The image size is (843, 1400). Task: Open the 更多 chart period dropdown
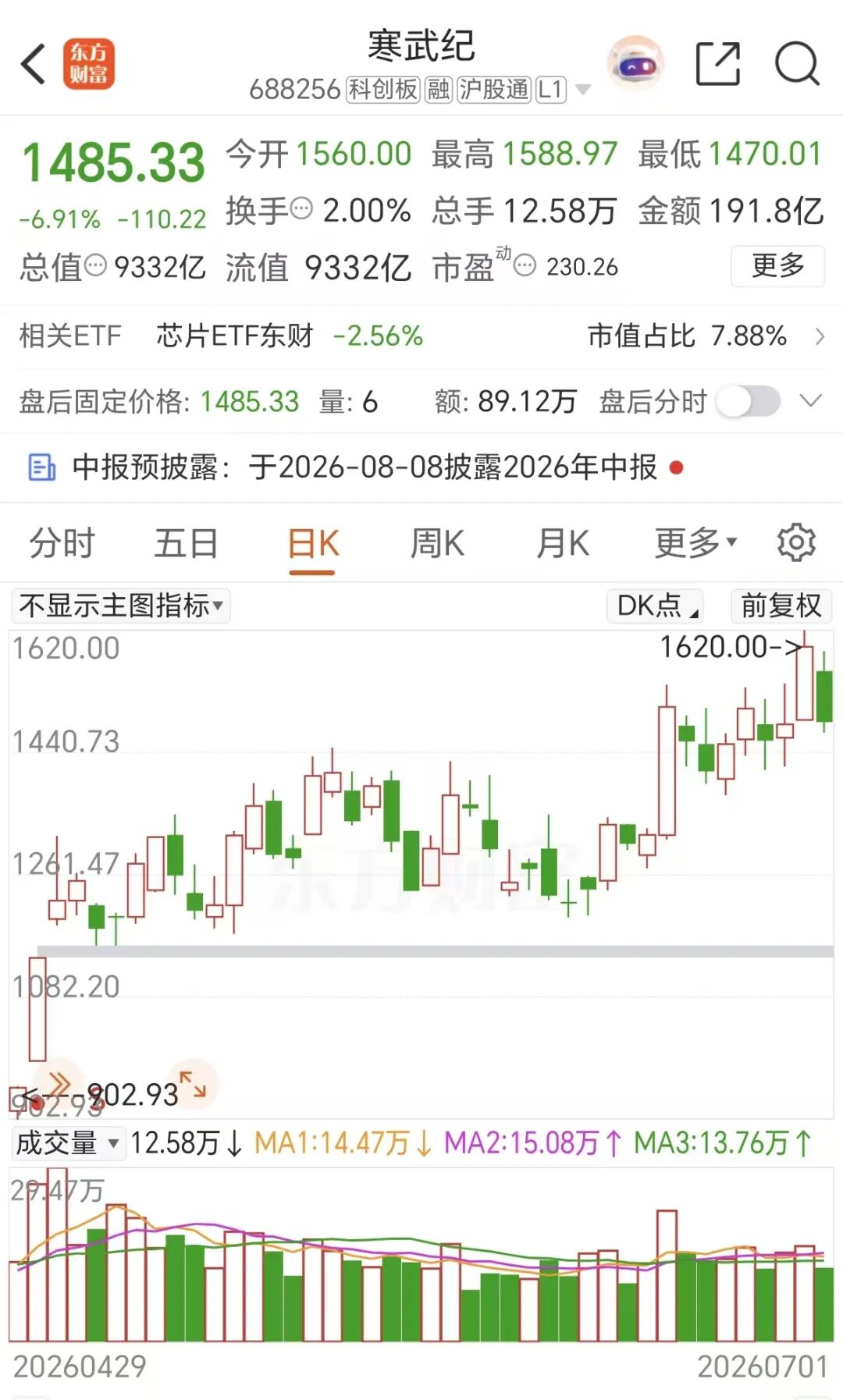pyautogui.click(x=695, y=543)
